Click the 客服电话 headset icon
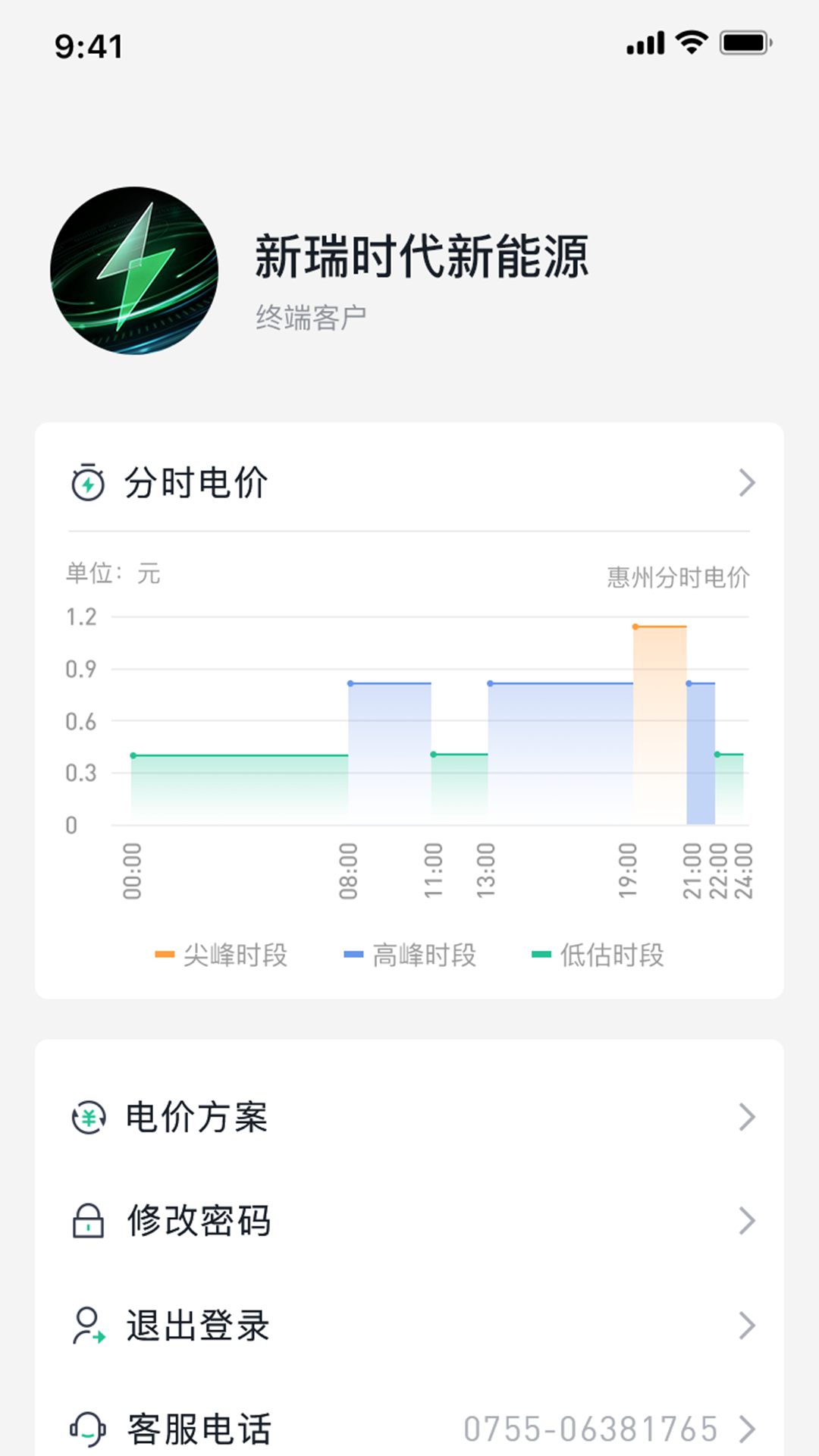The image size is (819, 1456). [x=89, y=1430]
